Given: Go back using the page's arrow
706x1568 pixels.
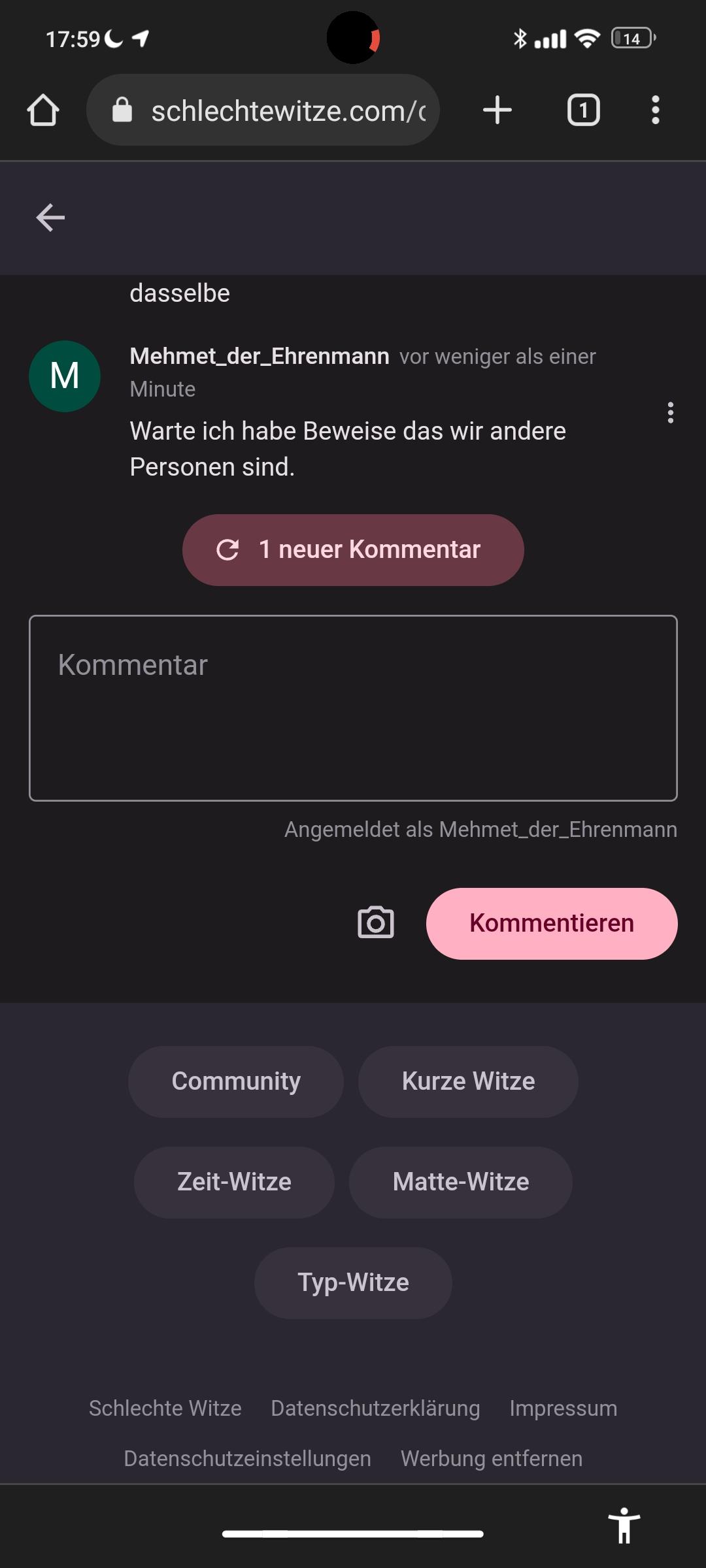Looking at the screenshot, I should pos(50,218).
